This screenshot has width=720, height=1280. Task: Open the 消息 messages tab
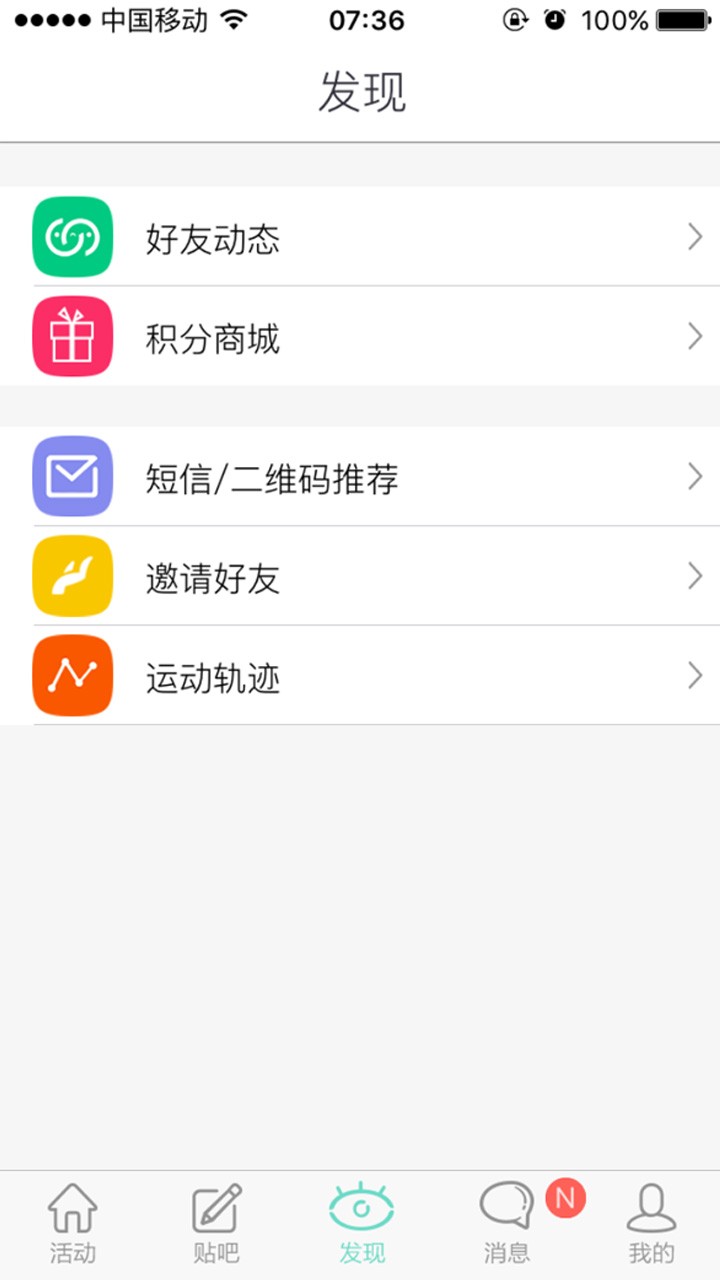[x=507, y=1224]
